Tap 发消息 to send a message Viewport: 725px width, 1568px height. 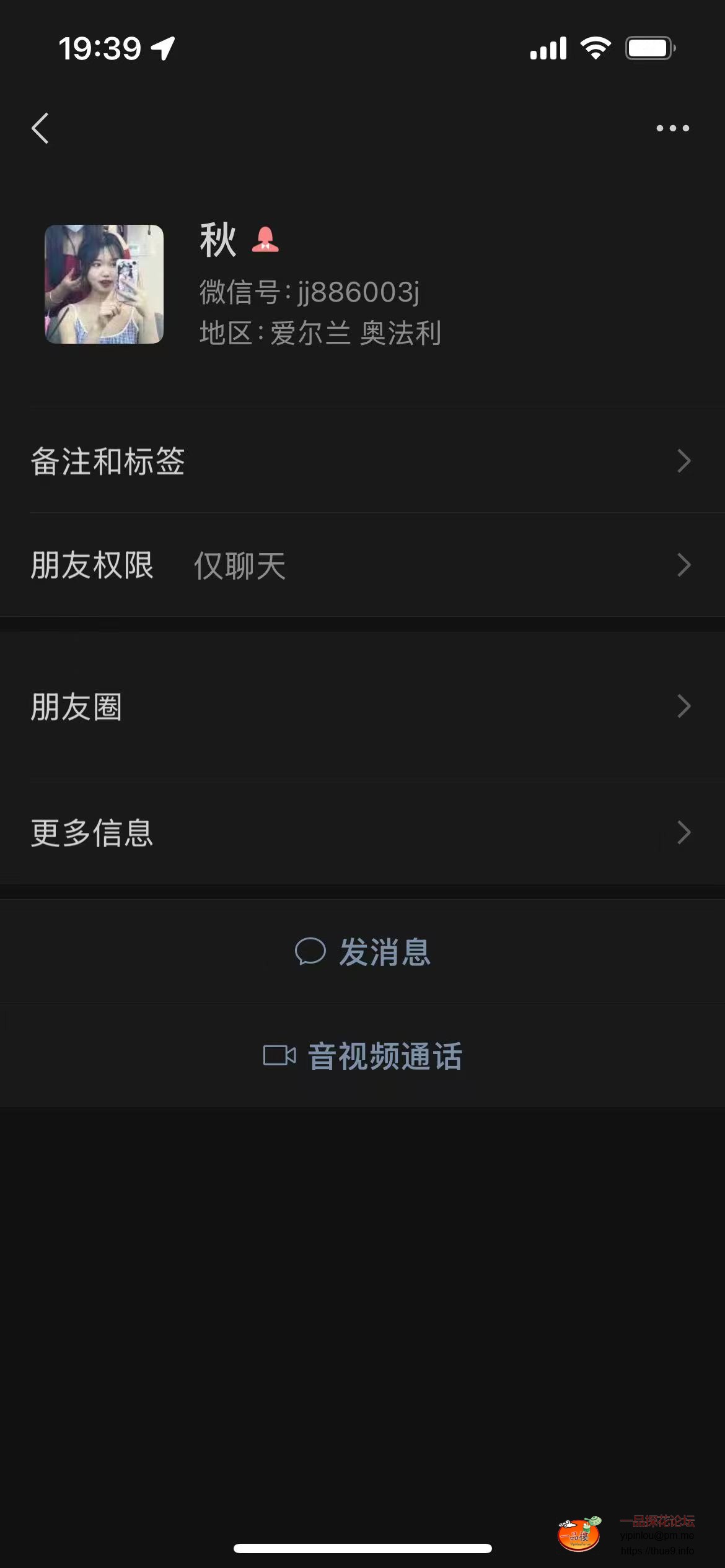click(x=362, y=952)
